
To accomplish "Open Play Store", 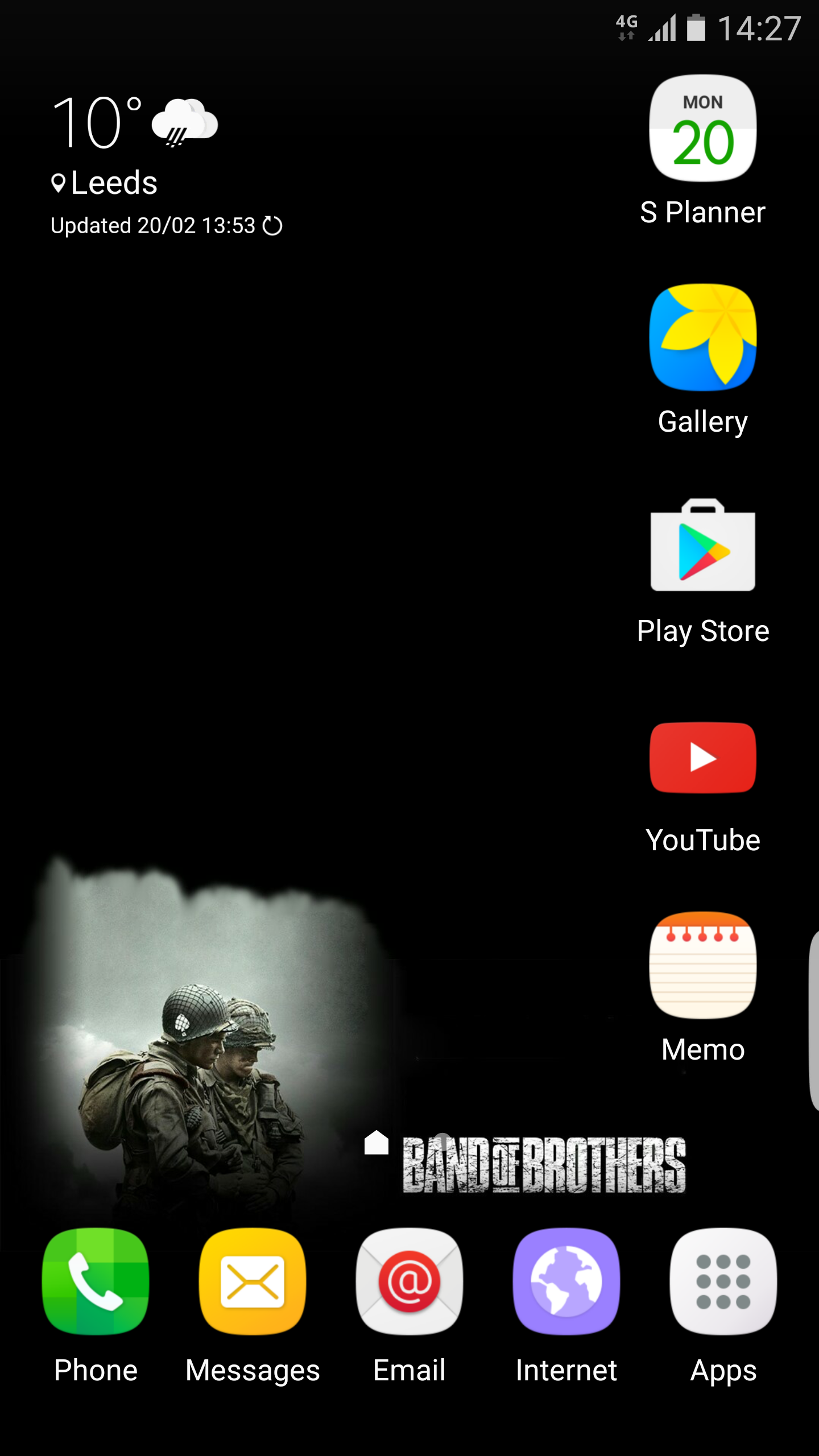I will (702, 546).
